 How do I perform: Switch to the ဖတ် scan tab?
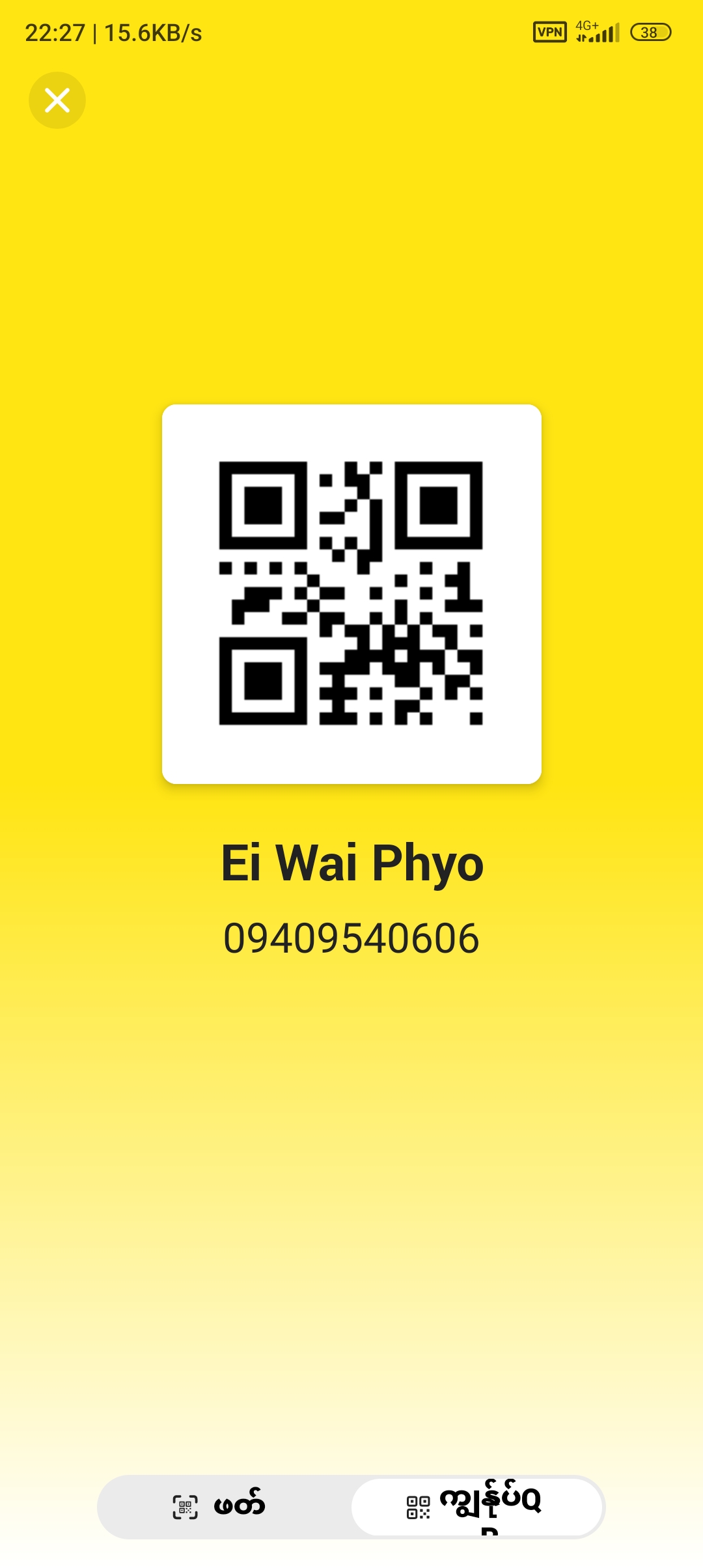click(x=221, y=1506)
